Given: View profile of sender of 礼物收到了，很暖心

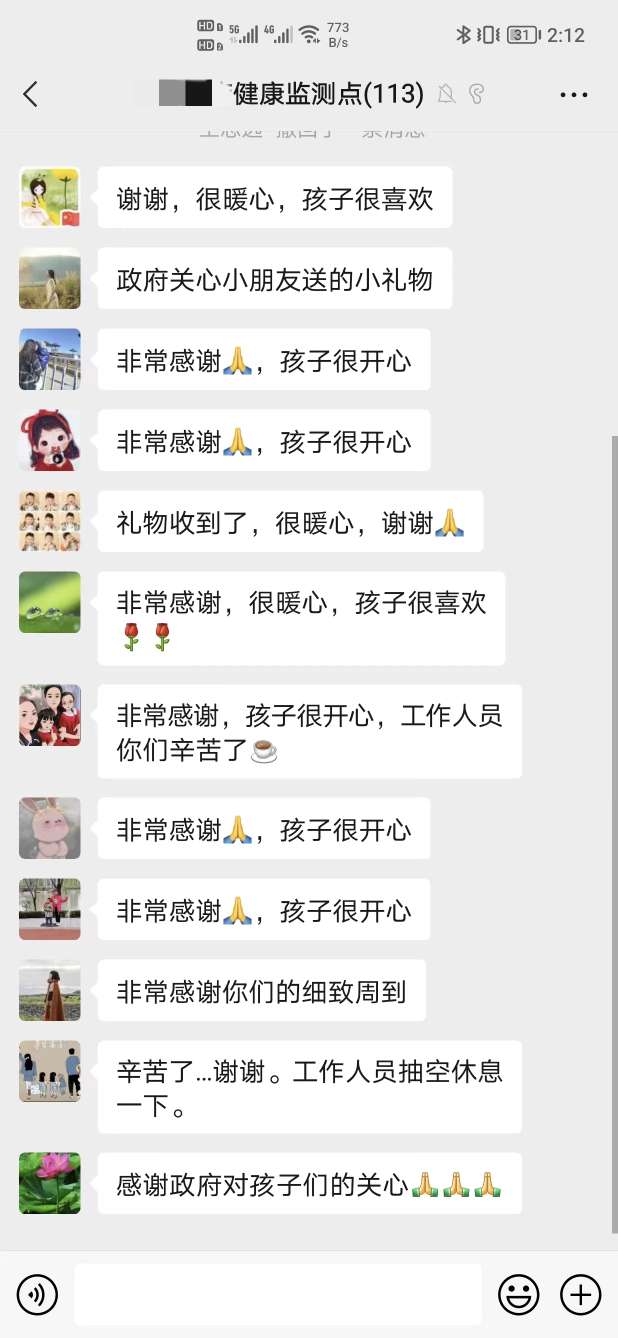Looking at the screenshot, I should (x=50, y=521).
